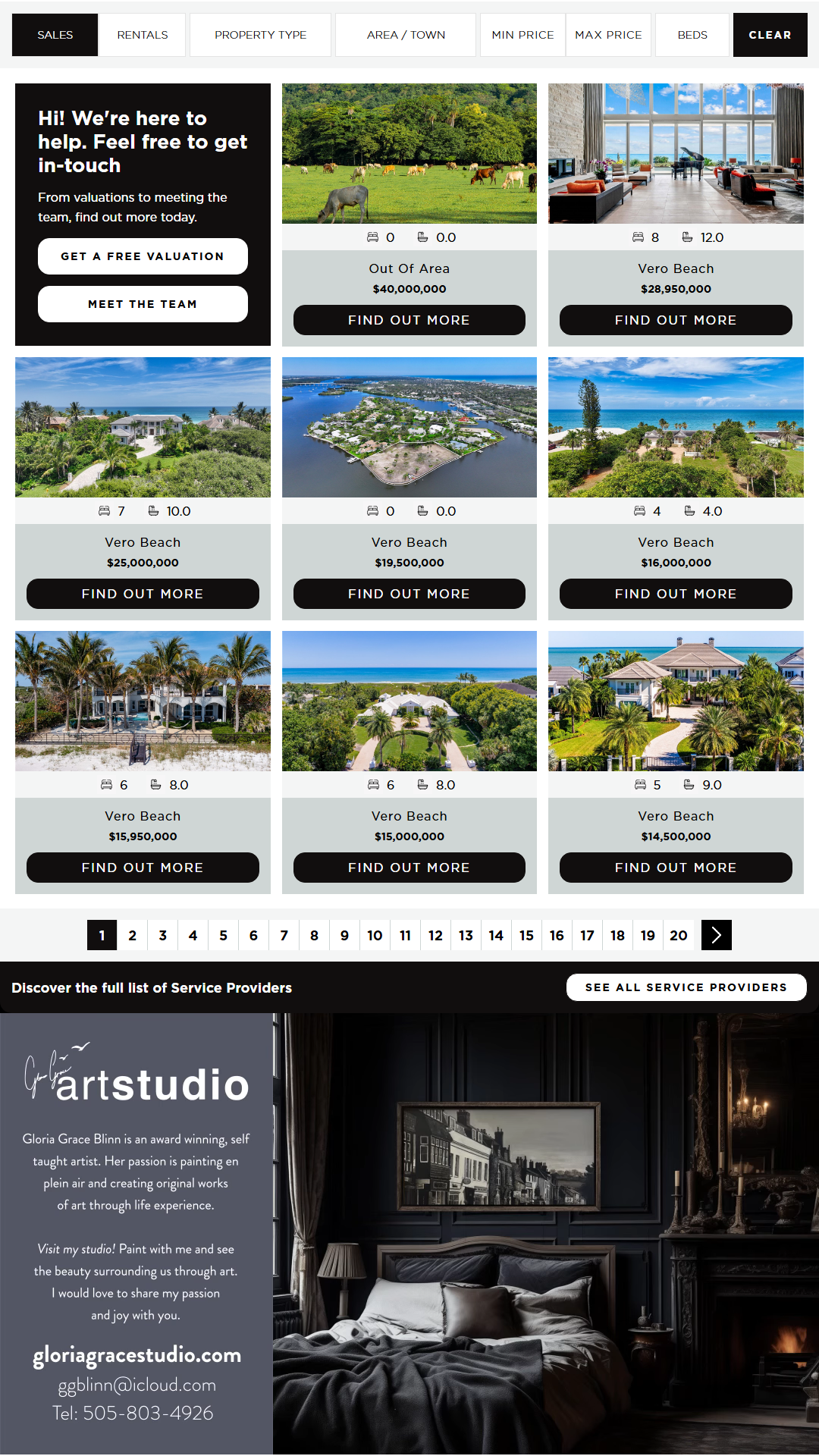
Task: Select a Max Price filter
Action: click(608, 35)
